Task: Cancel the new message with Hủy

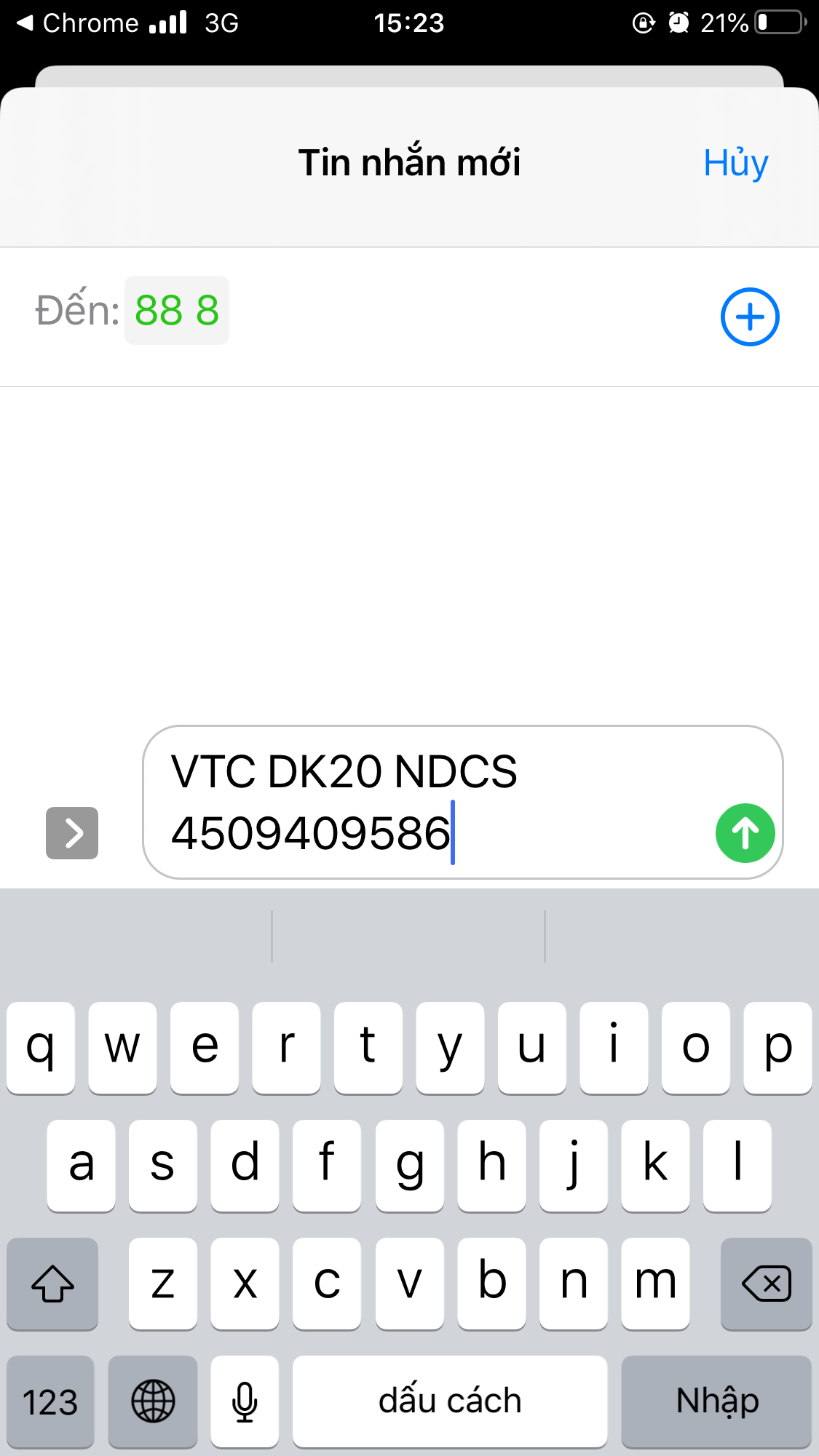Action: coord(735,163)
